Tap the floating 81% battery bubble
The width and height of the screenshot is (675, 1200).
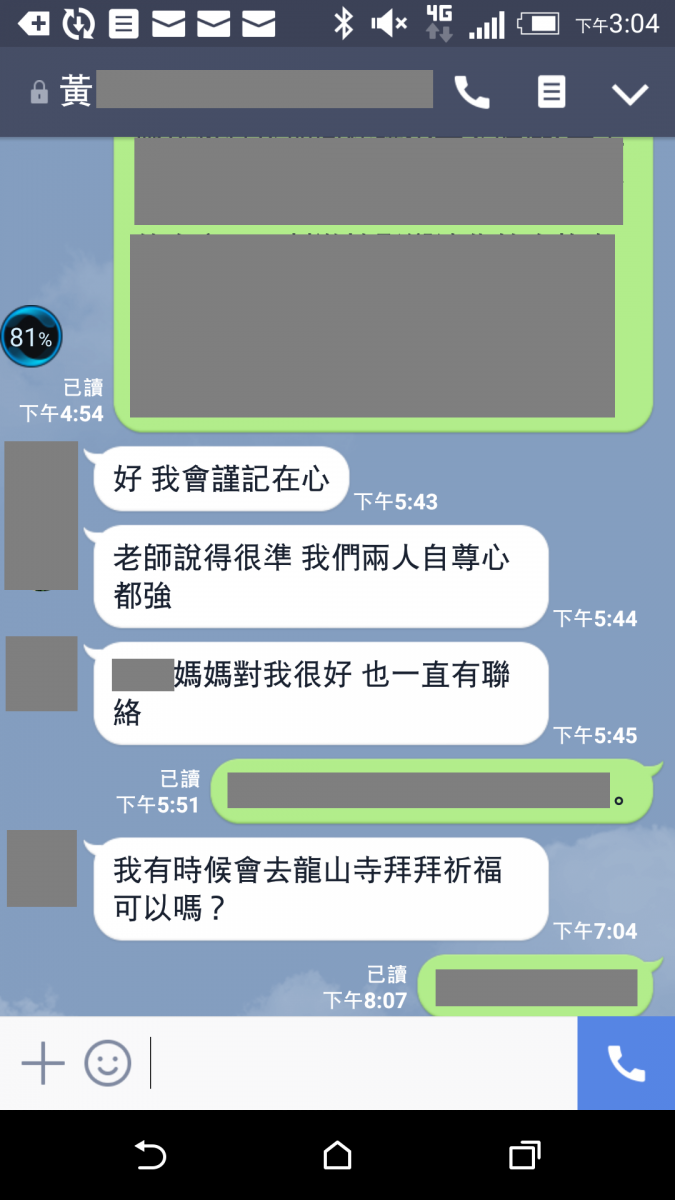pos(31,337)
